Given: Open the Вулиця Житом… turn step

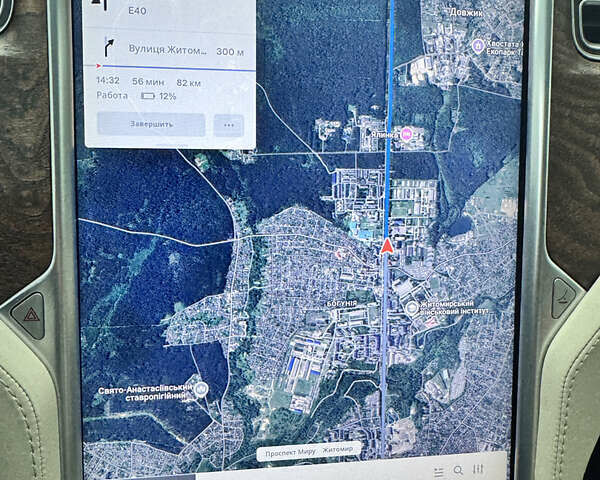Looking at the screenshot, I should (x=170, y=49).
